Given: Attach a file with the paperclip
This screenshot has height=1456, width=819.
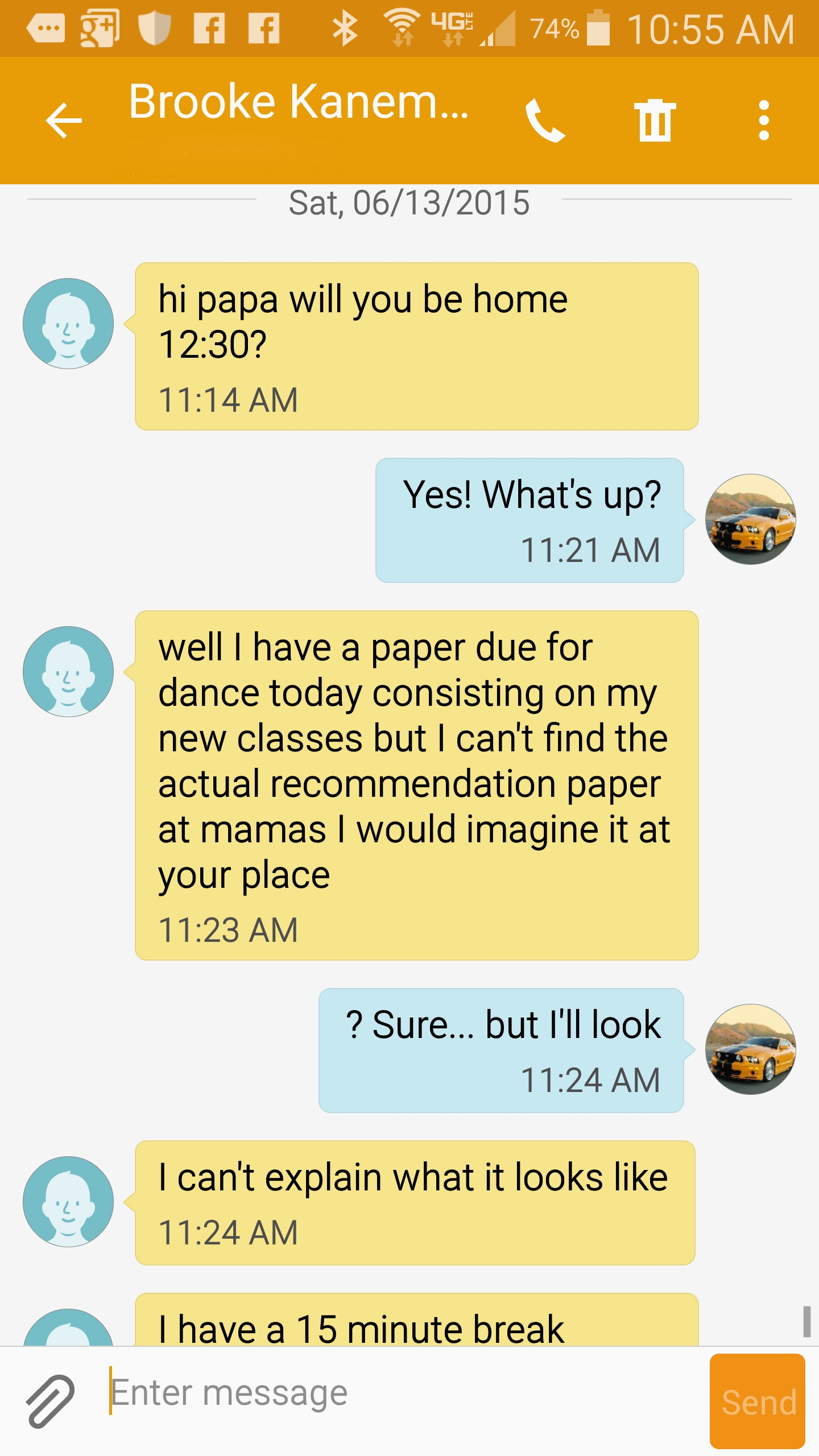Looking at the screenshot, I should click(x=50, y=1401).
